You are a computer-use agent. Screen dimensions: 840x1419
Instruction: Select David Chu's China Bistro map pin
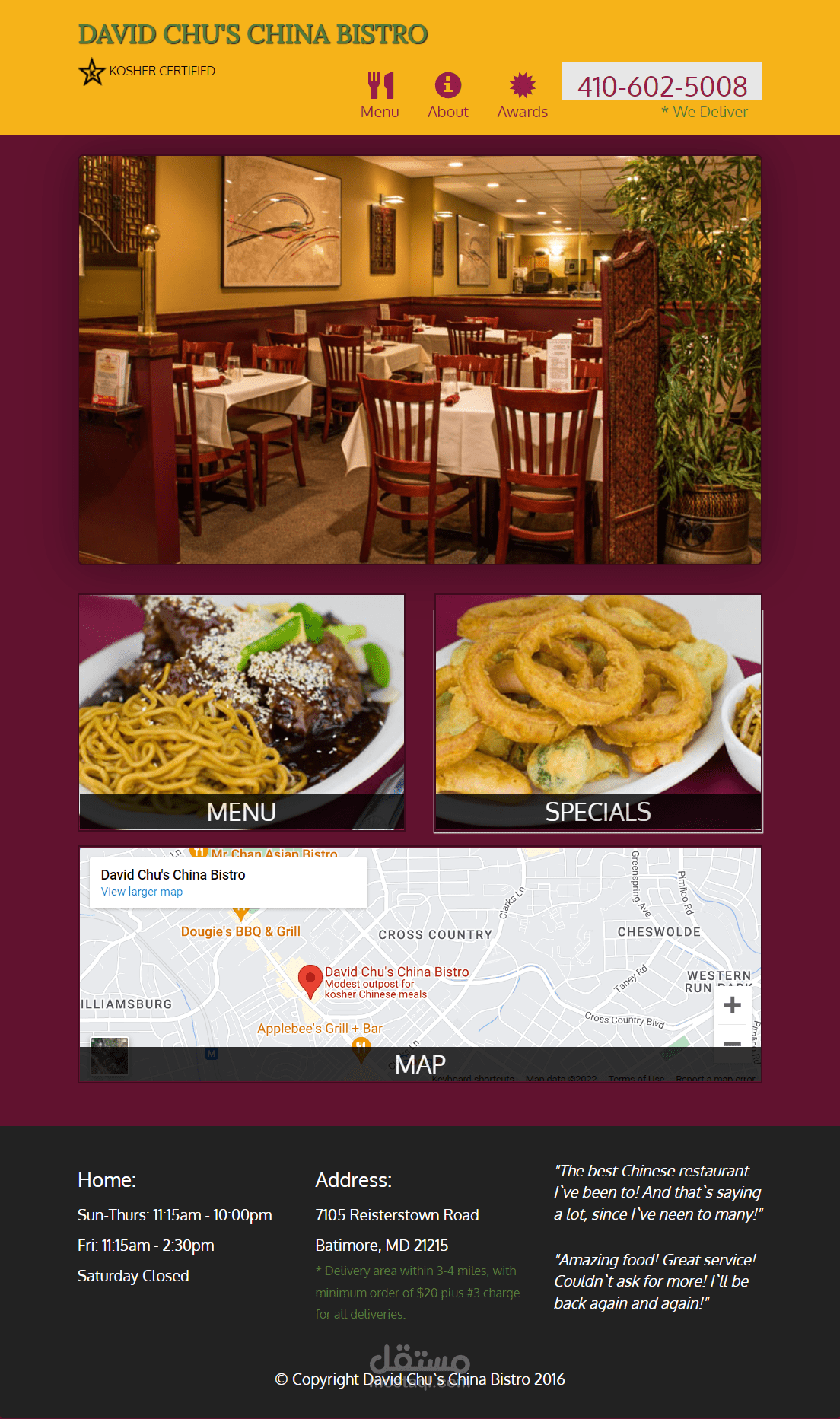pyautogui.click(x=310, y=980)
